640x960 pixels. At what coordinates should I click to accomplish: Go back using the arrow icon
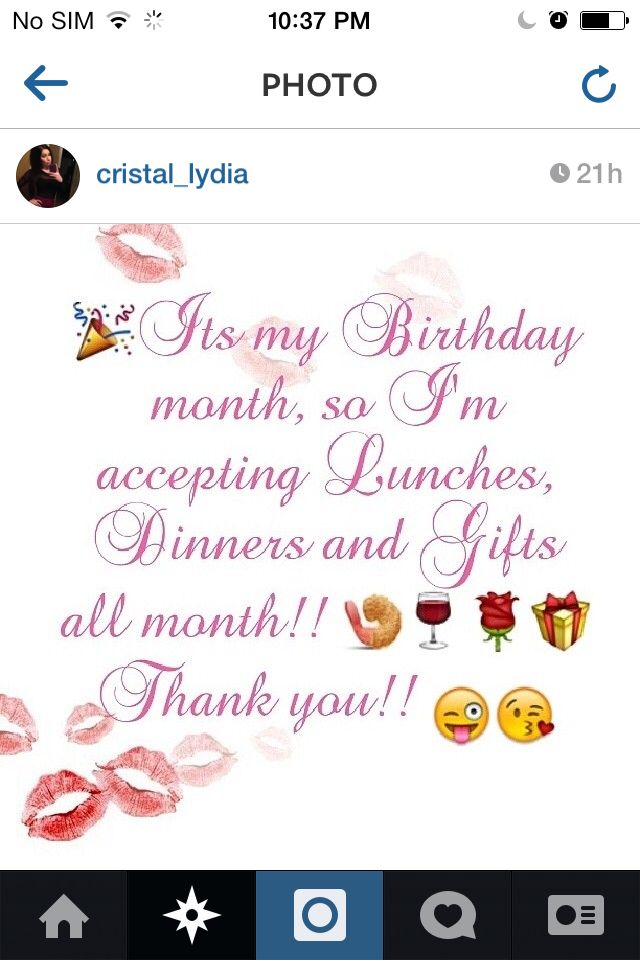[x=46, y=84]
